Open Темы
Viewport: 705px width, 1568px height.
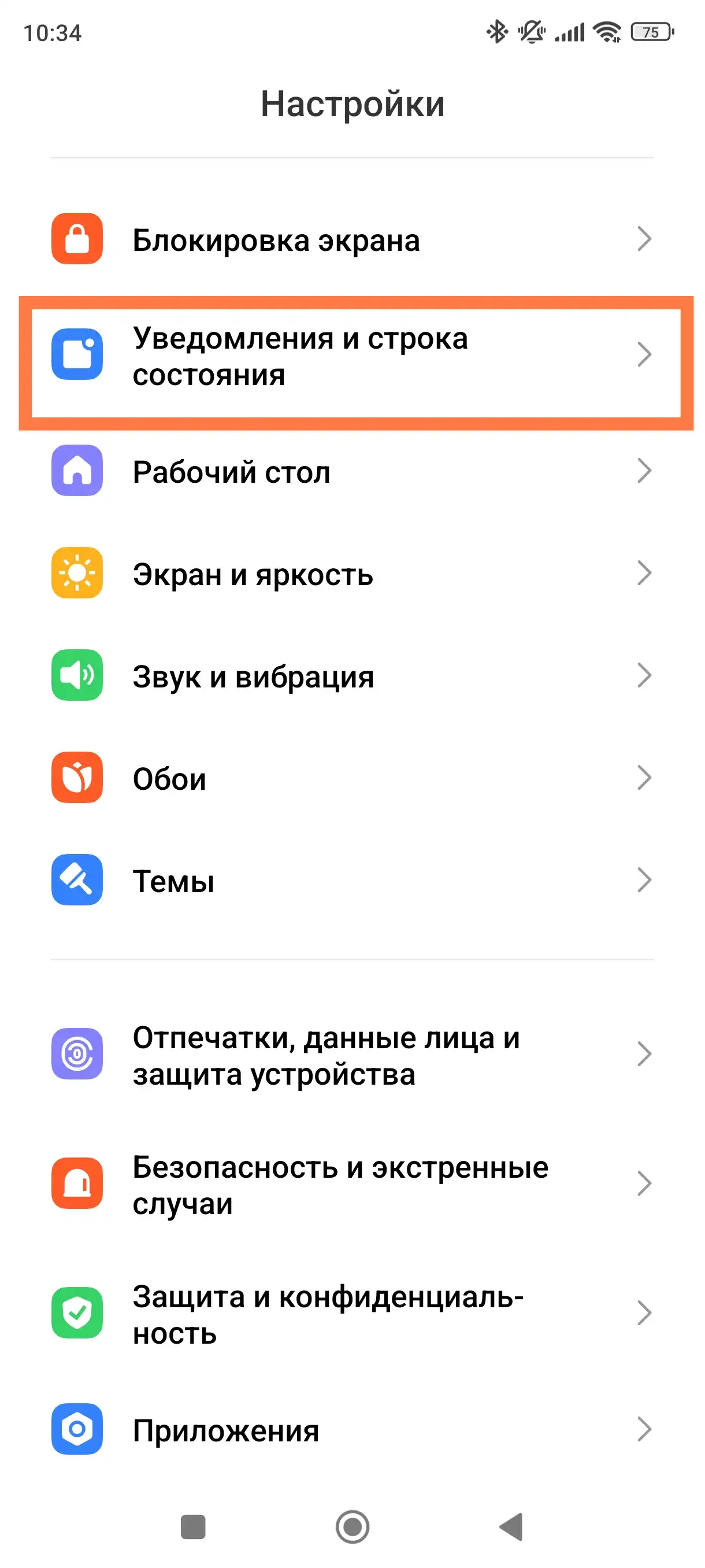(352, 880)
